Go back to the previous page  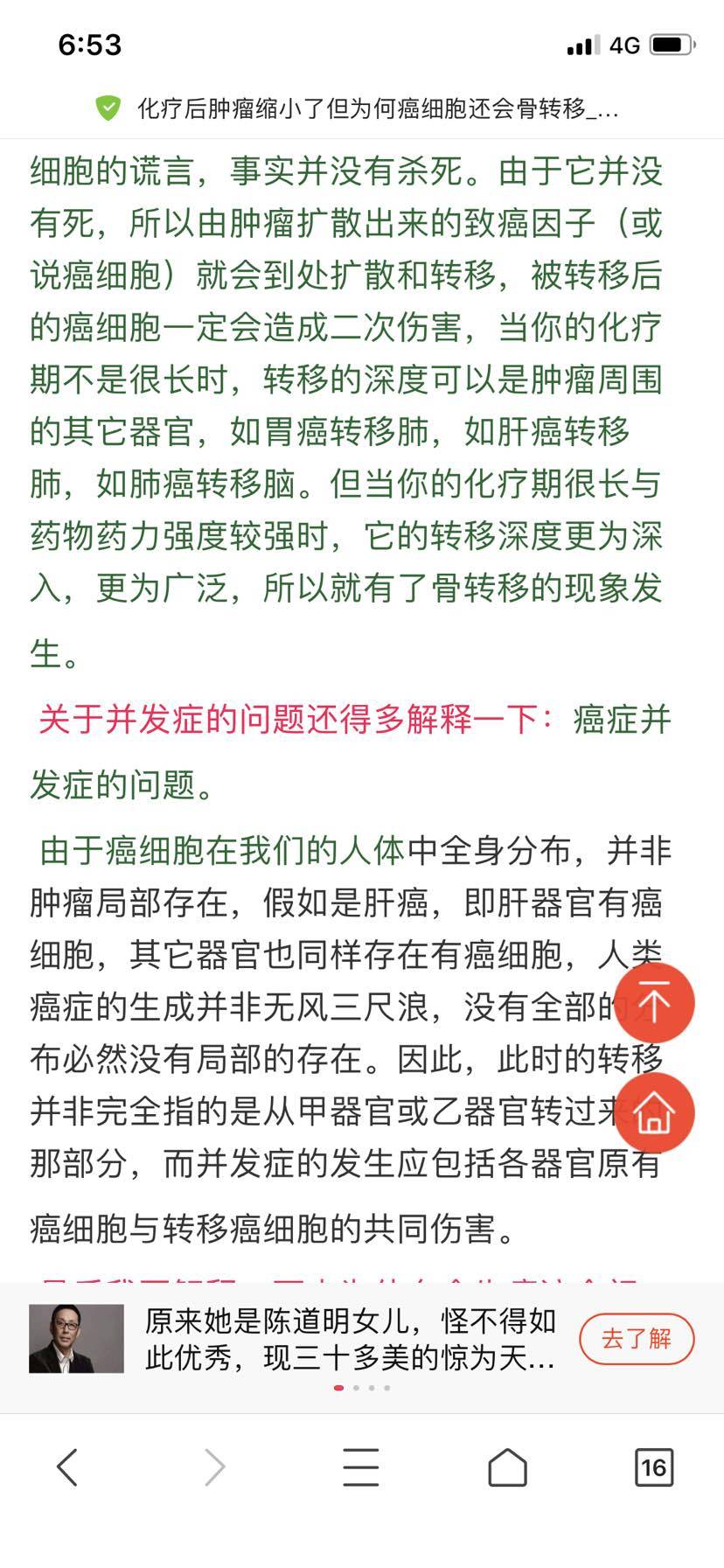[67, 1467]
